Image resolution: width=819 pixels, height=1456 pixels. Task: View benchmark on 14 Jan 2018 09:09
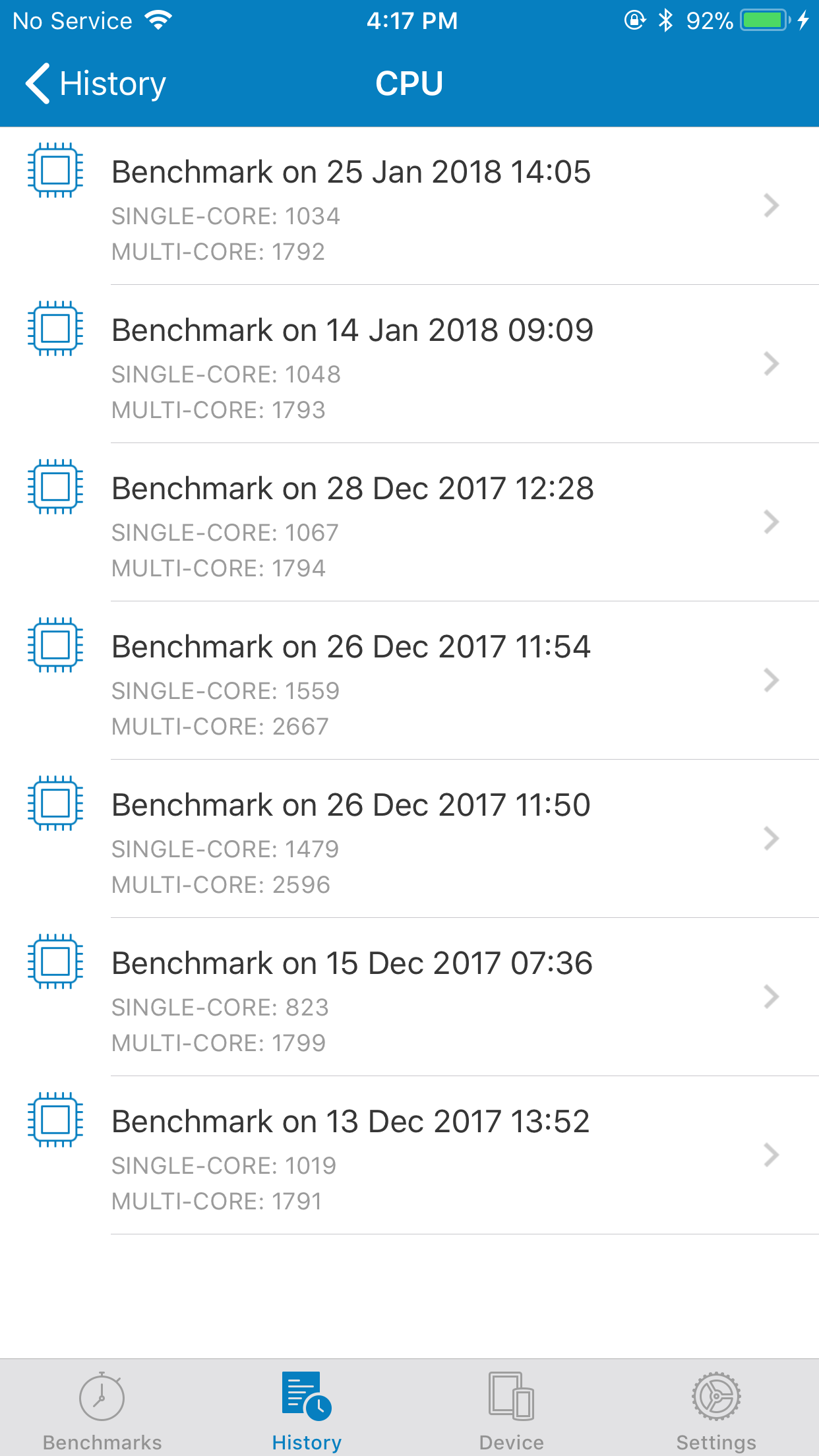tap(409, 364)
